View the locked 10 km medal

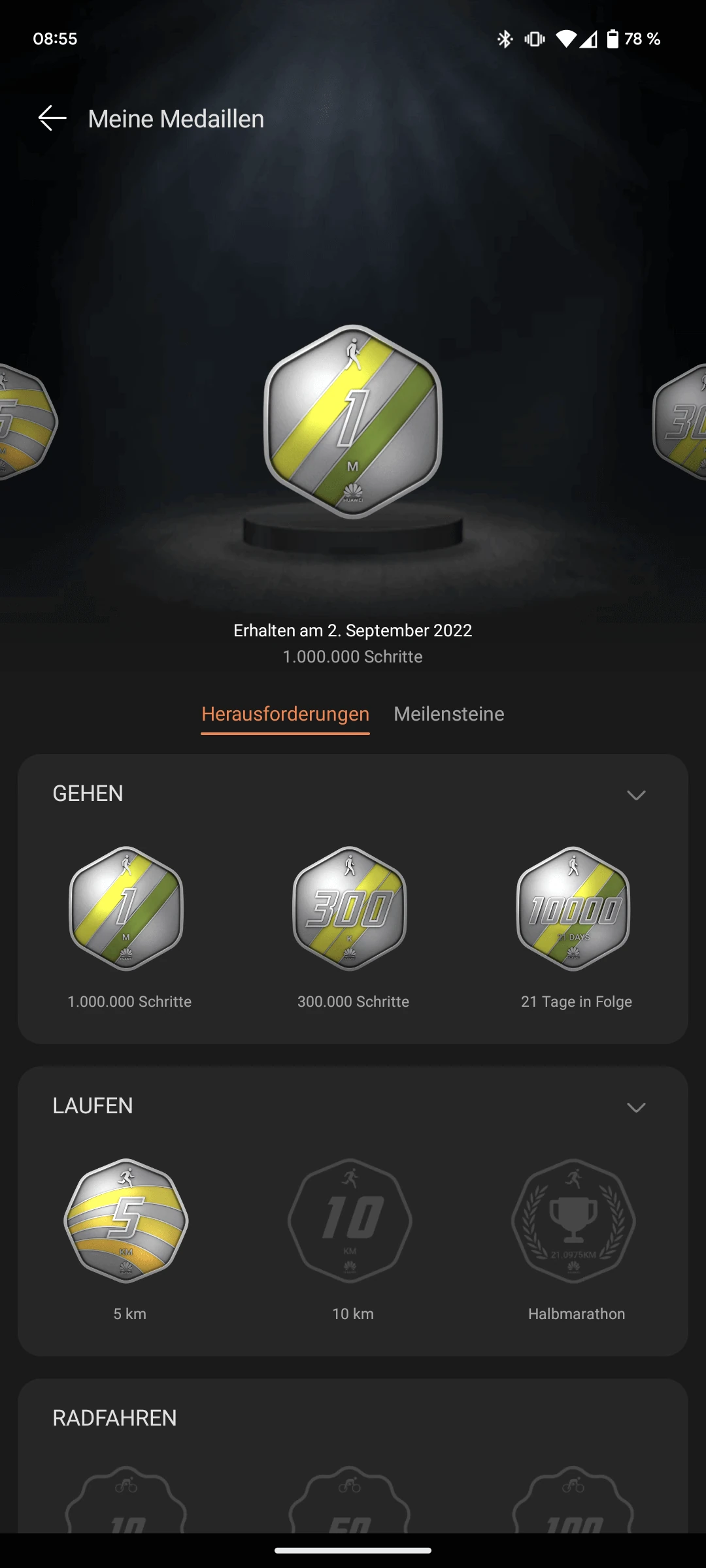click(350, 1220)
